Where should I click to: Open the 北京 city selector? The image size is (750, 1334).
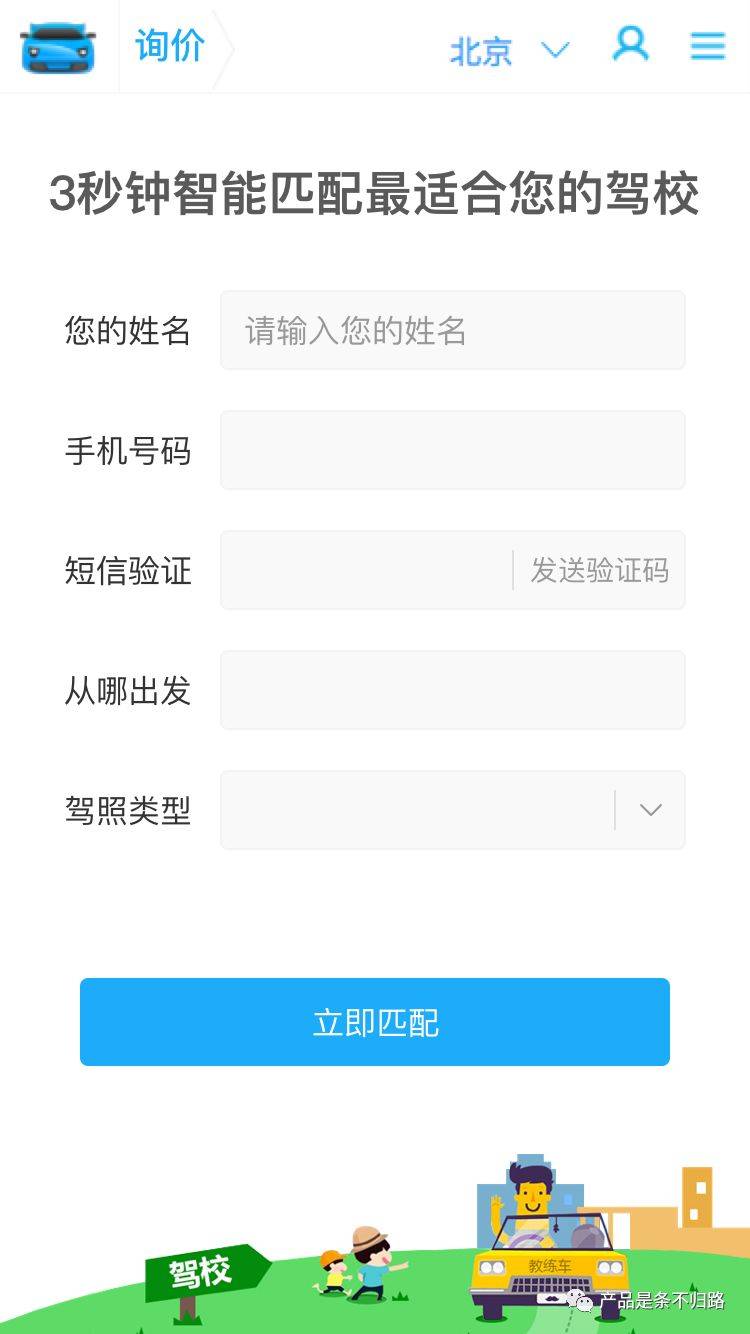click(x=509, y=50)
